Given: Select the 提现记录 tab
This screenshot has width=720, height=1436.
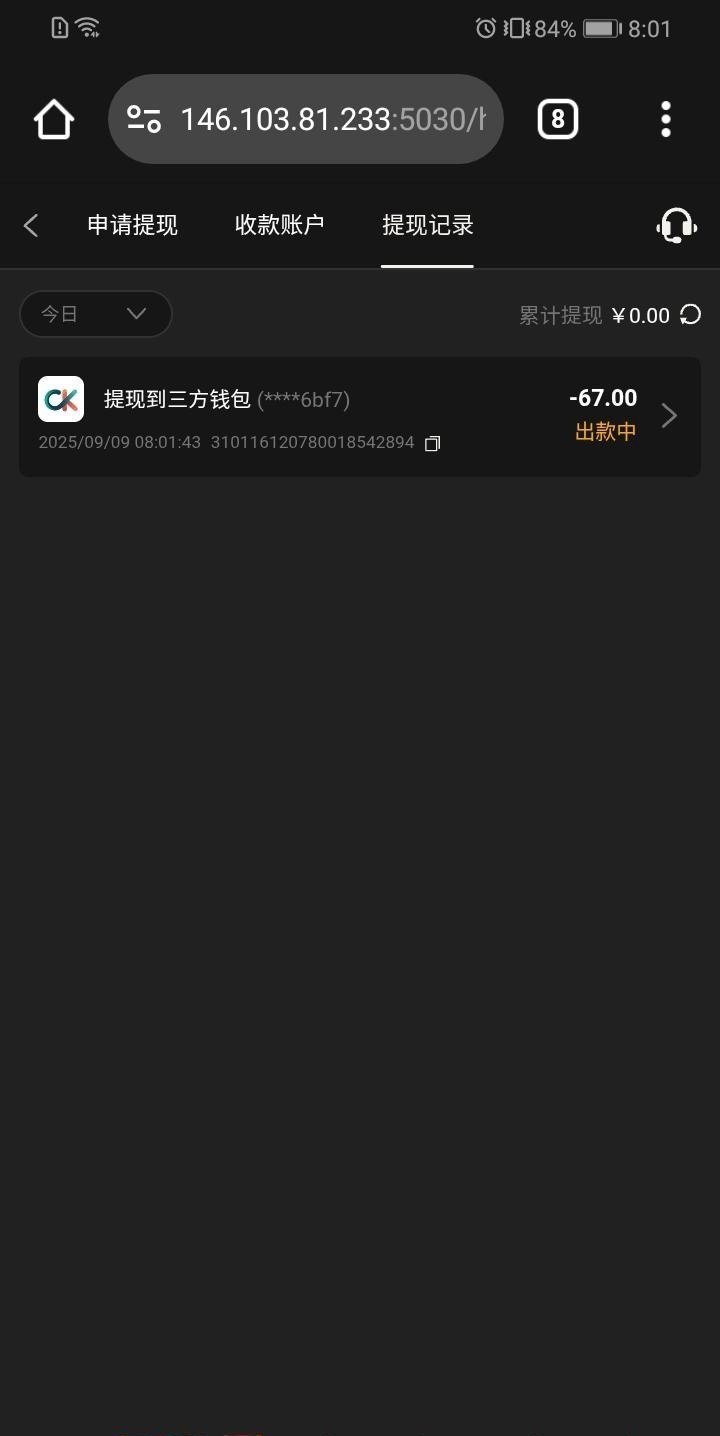Looking at the screenshot, I should coord(427,226).
